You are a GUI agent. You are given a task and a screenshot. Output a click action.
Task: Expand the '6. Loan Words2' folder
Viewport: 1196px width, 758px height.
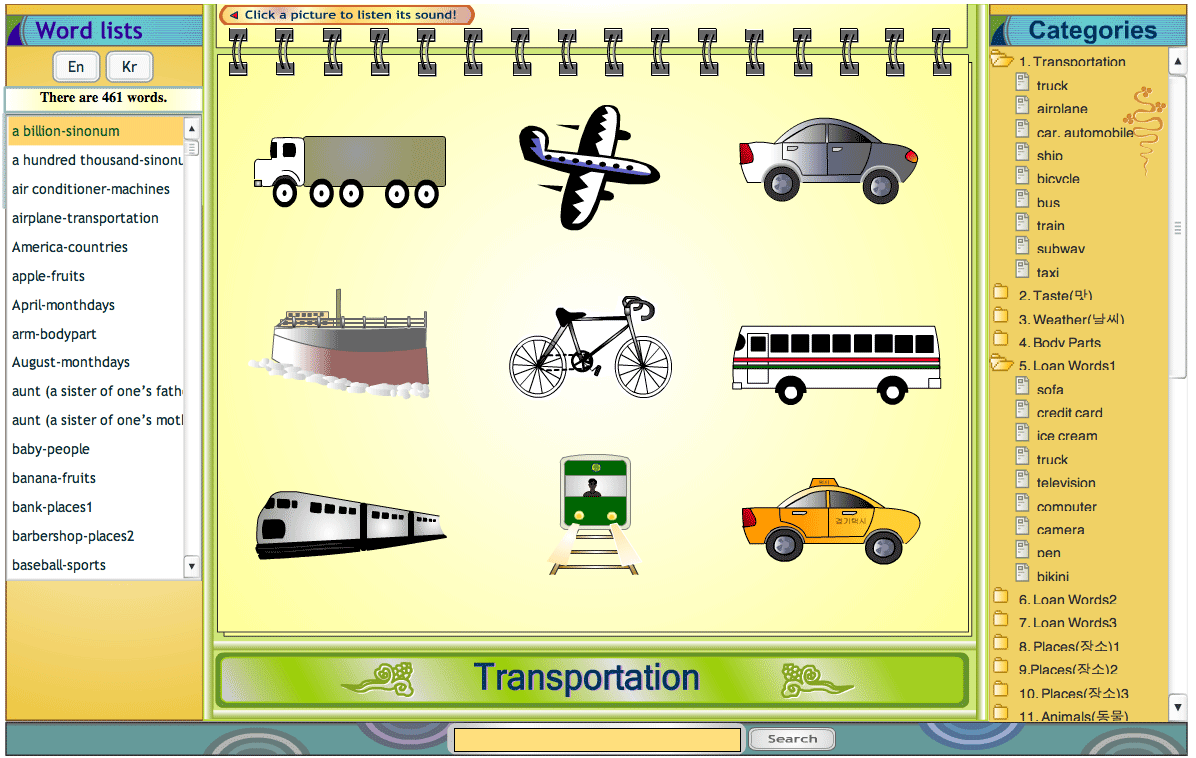point(1067,600)
